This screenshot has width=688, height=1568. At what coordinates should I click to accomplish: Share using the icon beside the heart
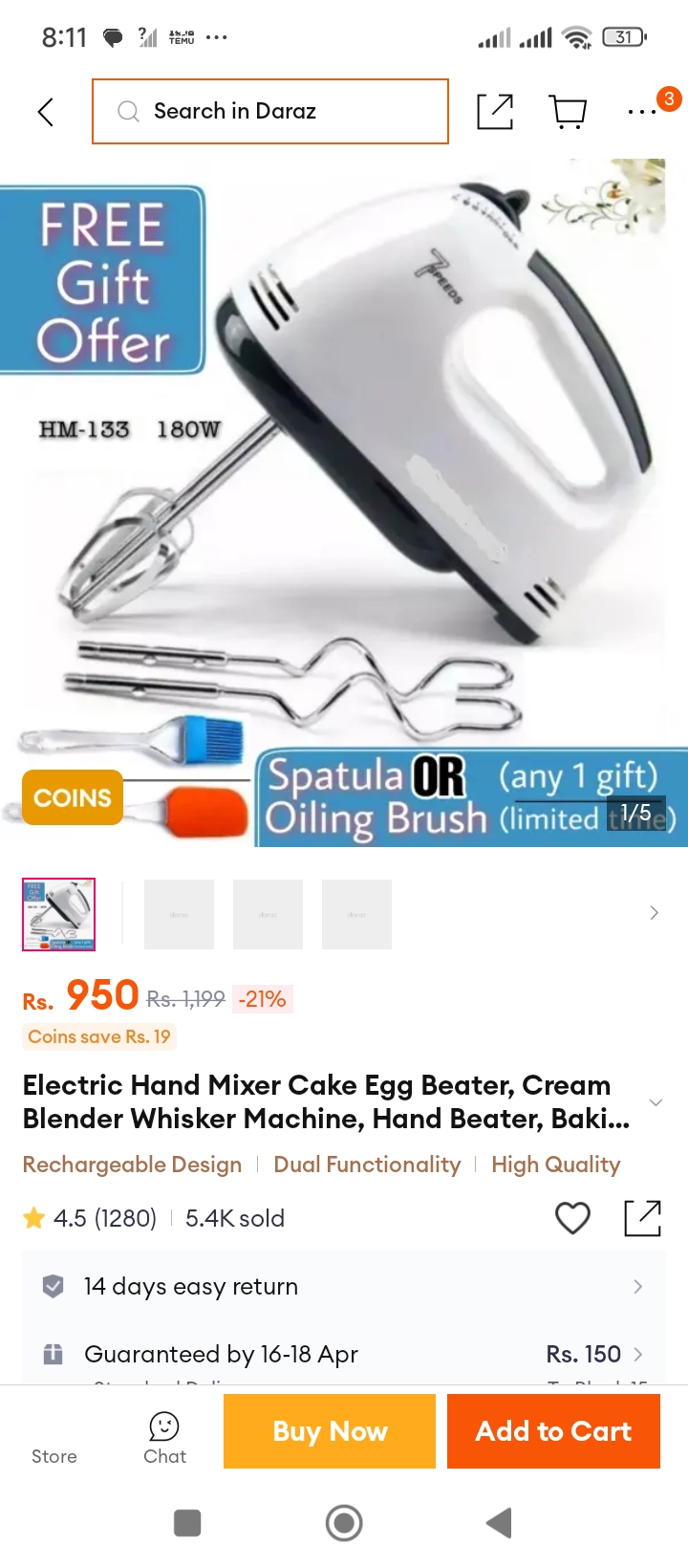(642, 1218)
